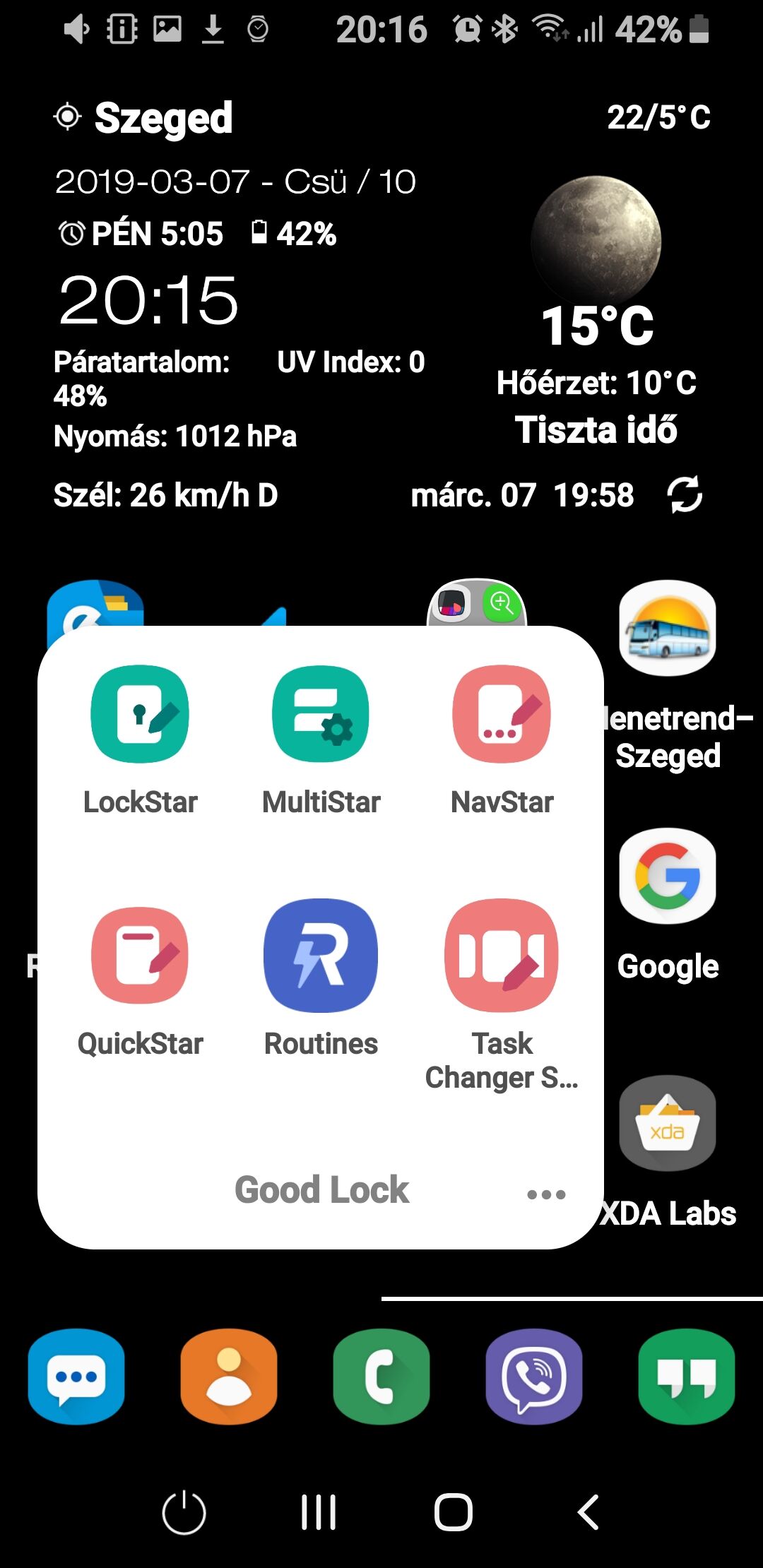Rename the Good Lock folder title

tap(322, 1190)
